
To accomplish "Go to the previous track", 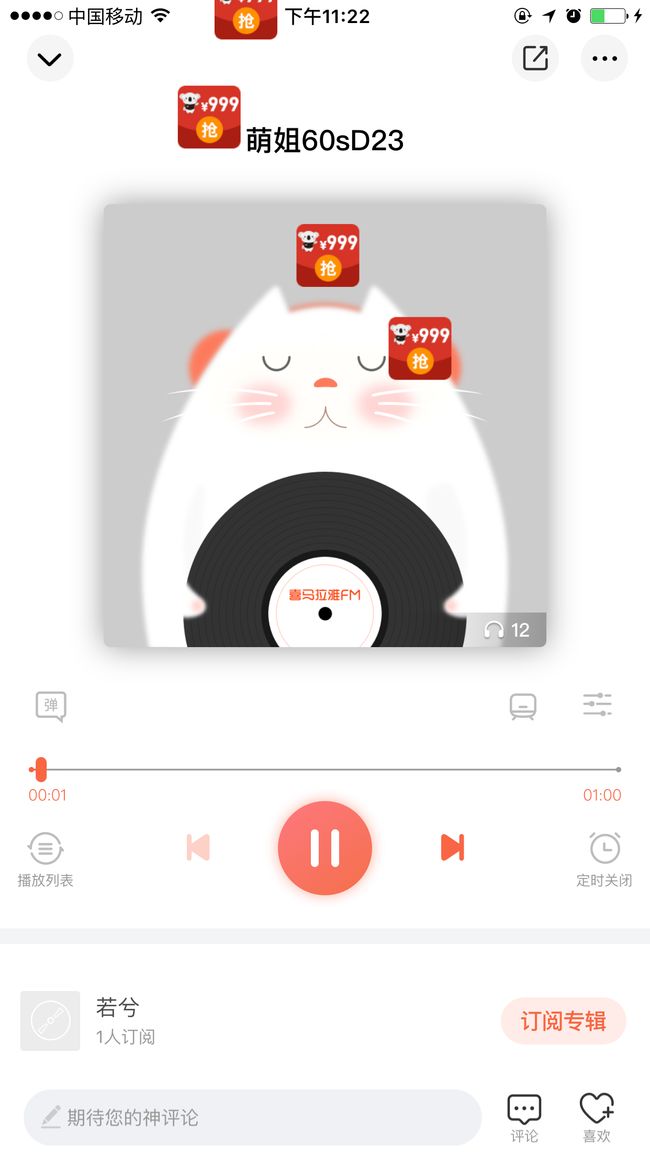I will tap(198, 848).
